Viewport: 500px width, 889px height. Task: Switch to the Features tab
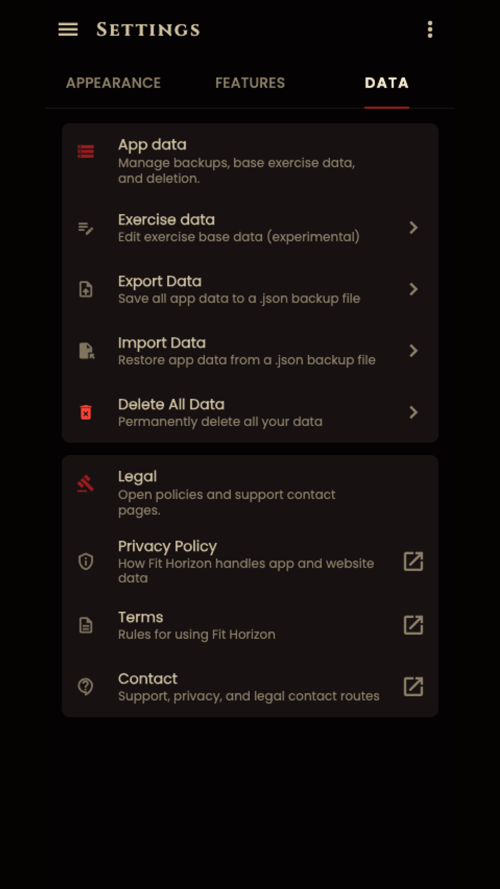[250, 83]
